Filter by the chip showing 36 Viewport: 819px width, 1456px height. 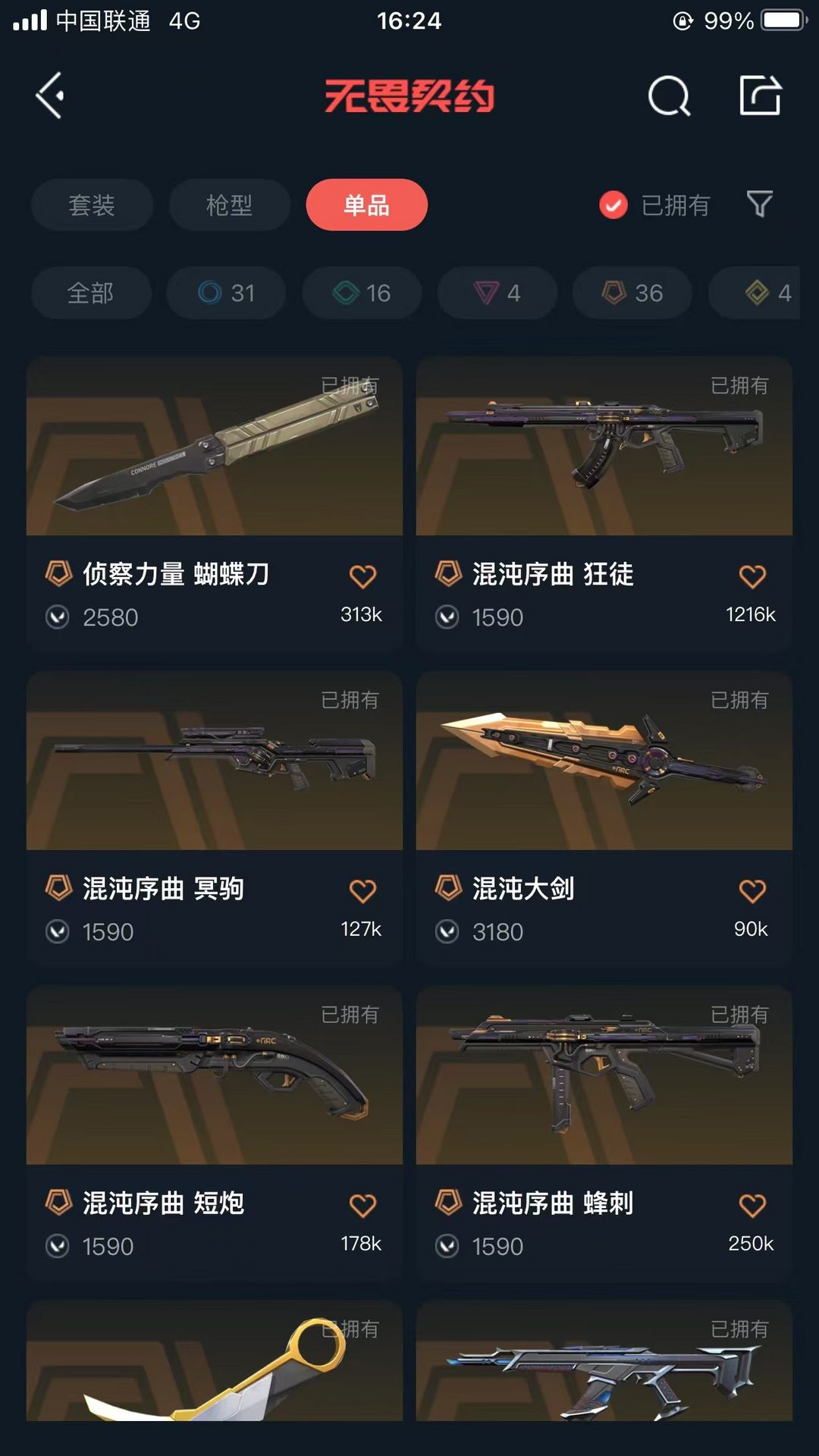pyautogui.click(x=632, y=293)
